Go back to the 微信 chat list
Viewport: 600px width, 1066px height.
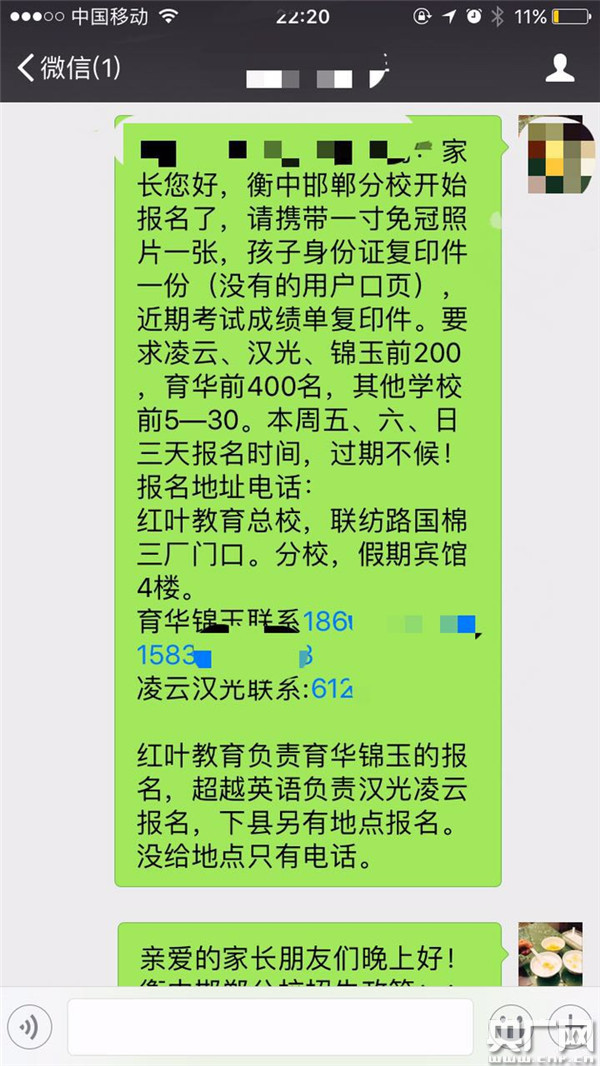coord(68,68)
